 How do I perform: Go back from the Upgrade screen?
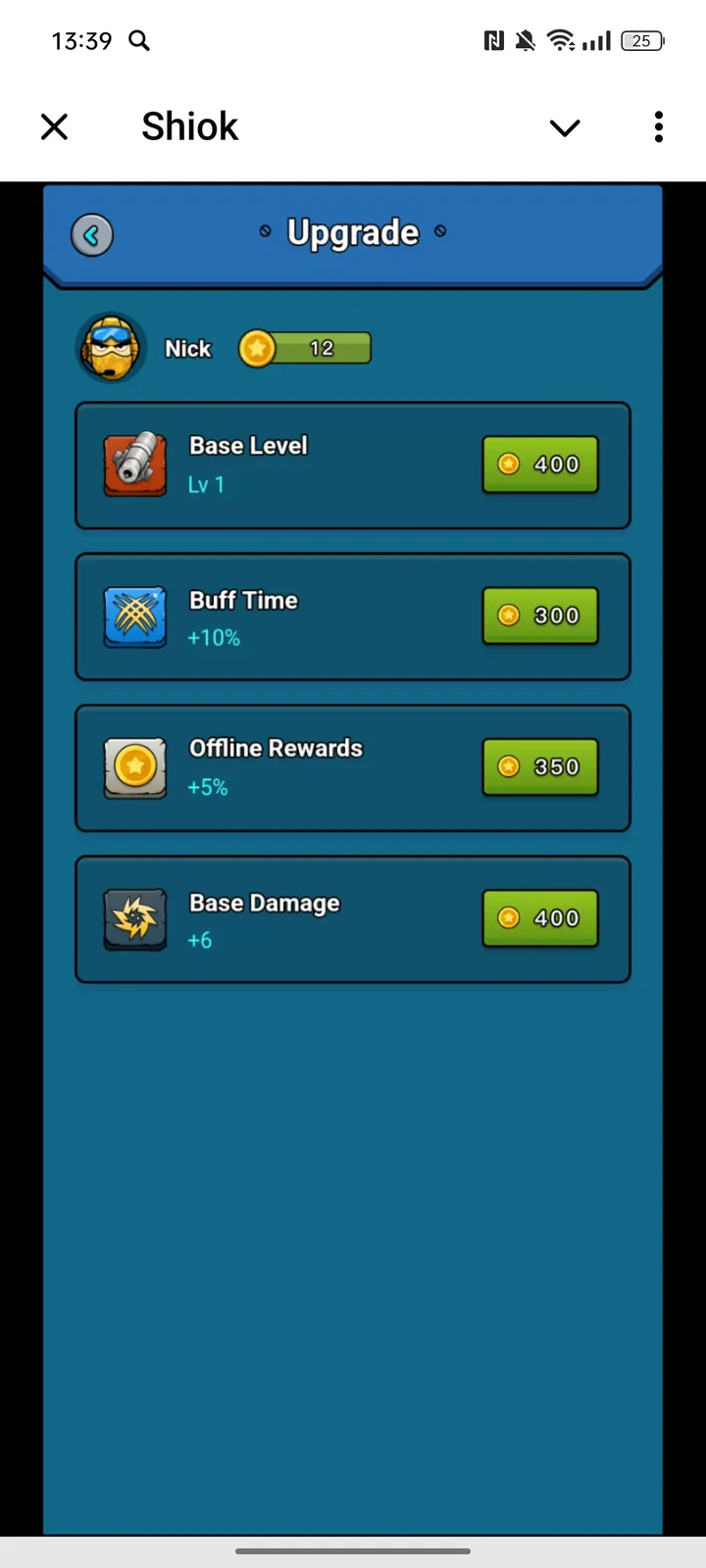92,235
